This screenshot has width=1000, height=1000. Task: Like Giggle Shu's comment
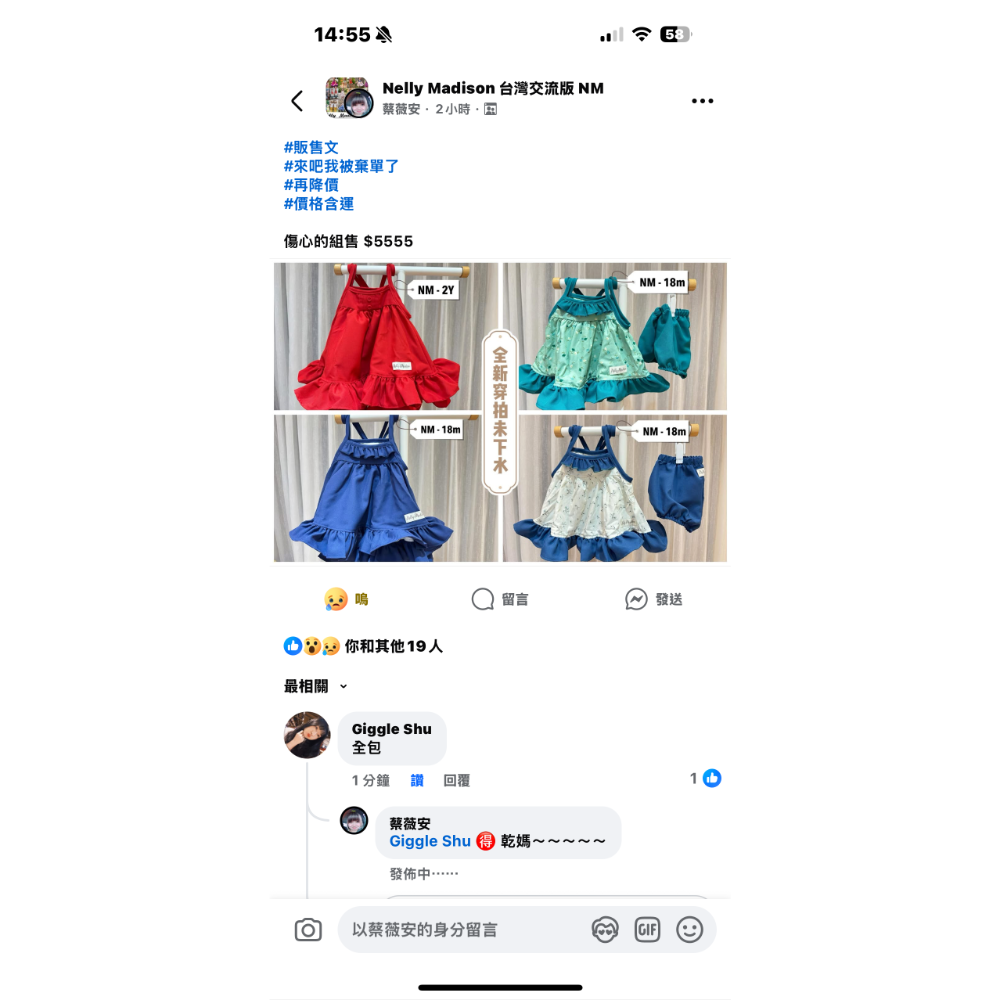pos(417,780)
